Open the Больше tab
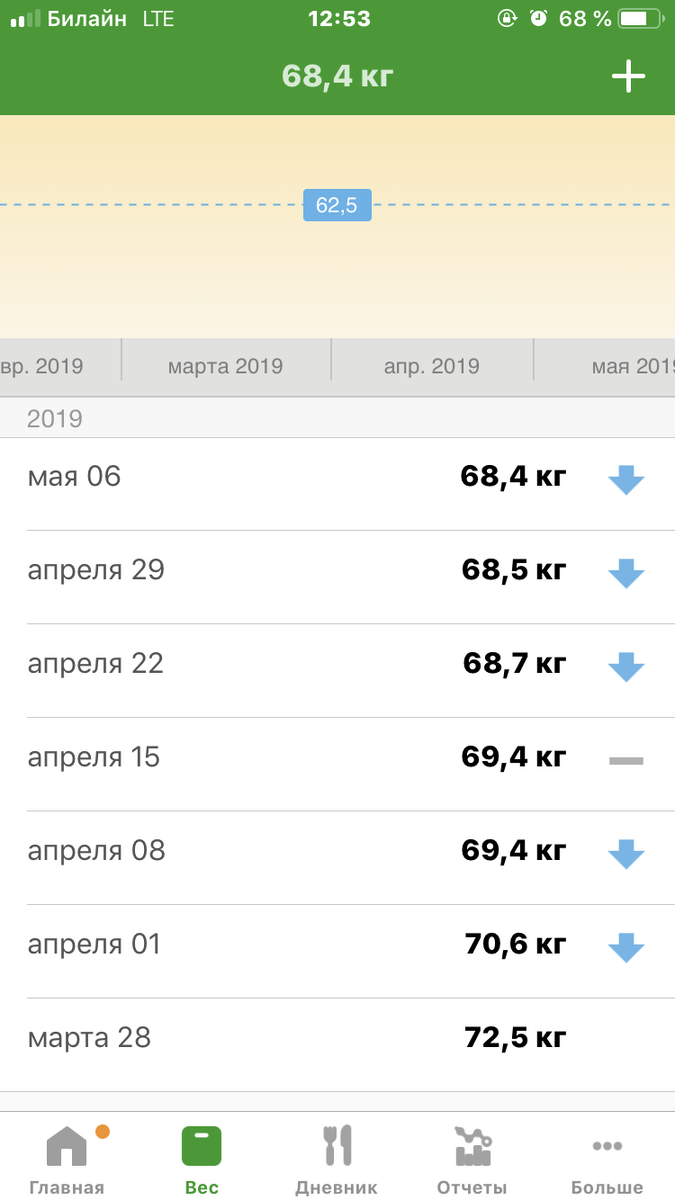Screen dimensions: 675x1200 pos(607,1160)
